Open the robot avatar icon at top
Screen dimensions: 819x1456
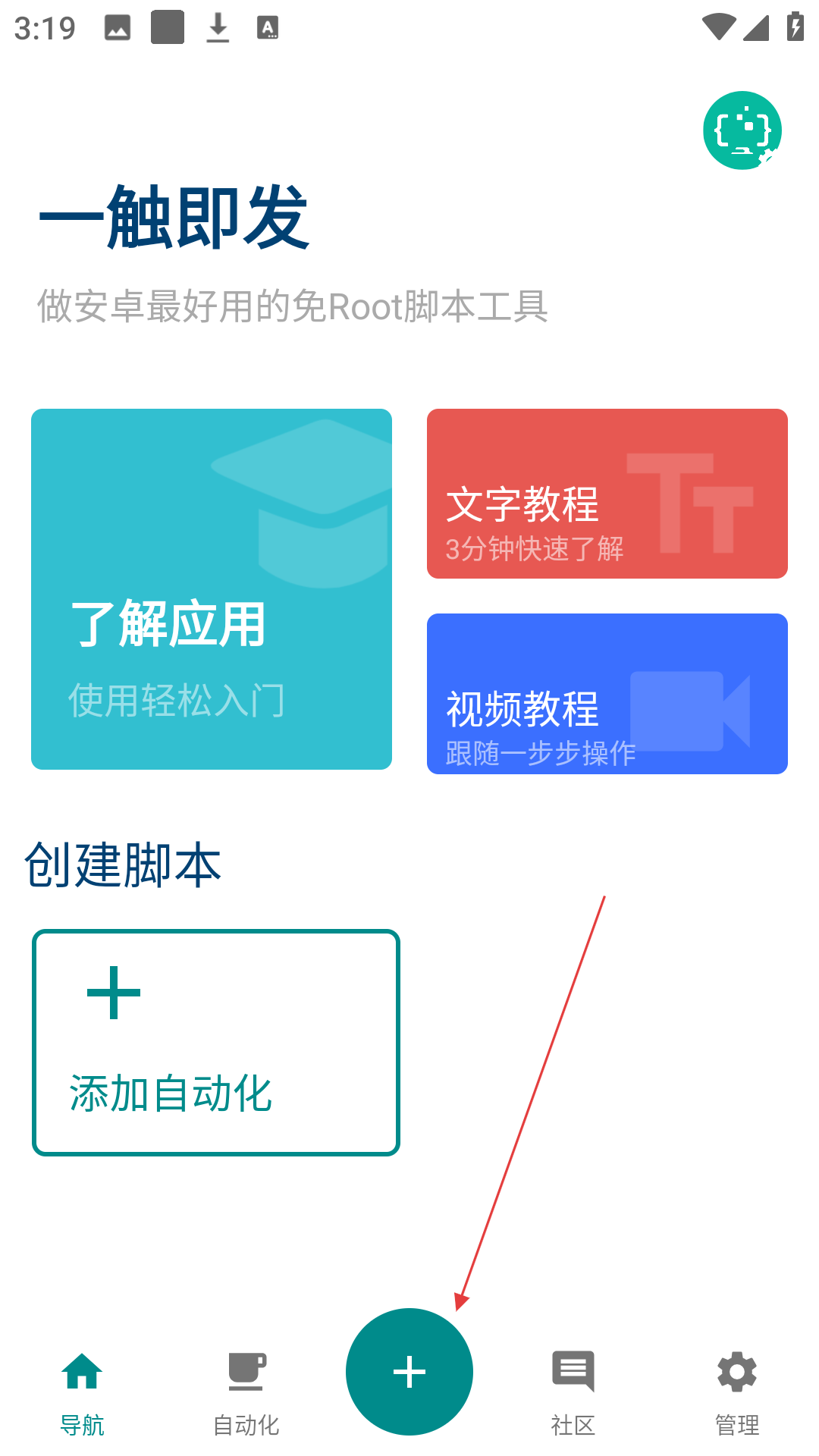tap(742, 130)
